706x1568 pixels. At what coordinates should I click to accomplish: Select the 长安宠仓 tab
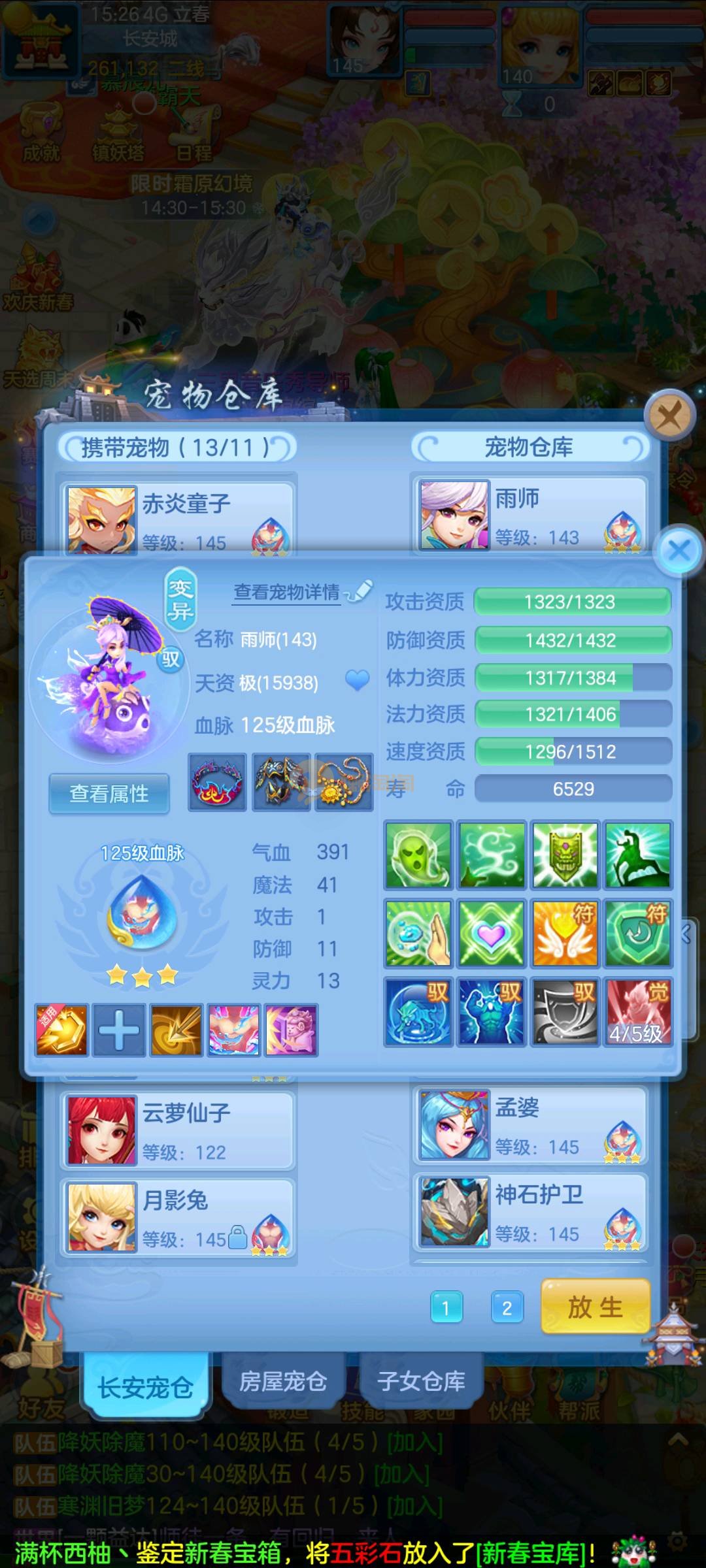[x=145, y=1386]
